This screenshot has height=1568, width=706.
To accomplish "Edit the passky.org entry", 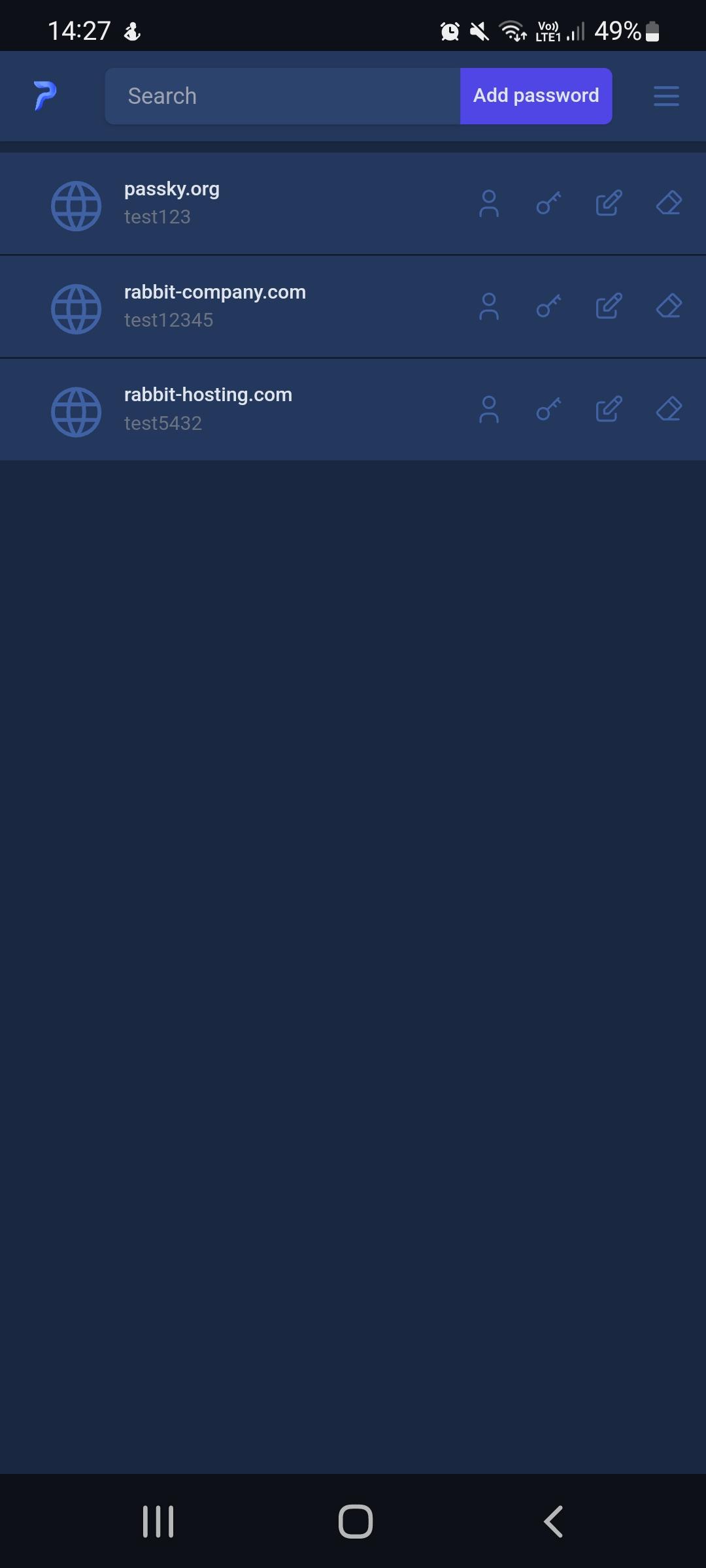I will pyautogui.click(x=609, y=204).
